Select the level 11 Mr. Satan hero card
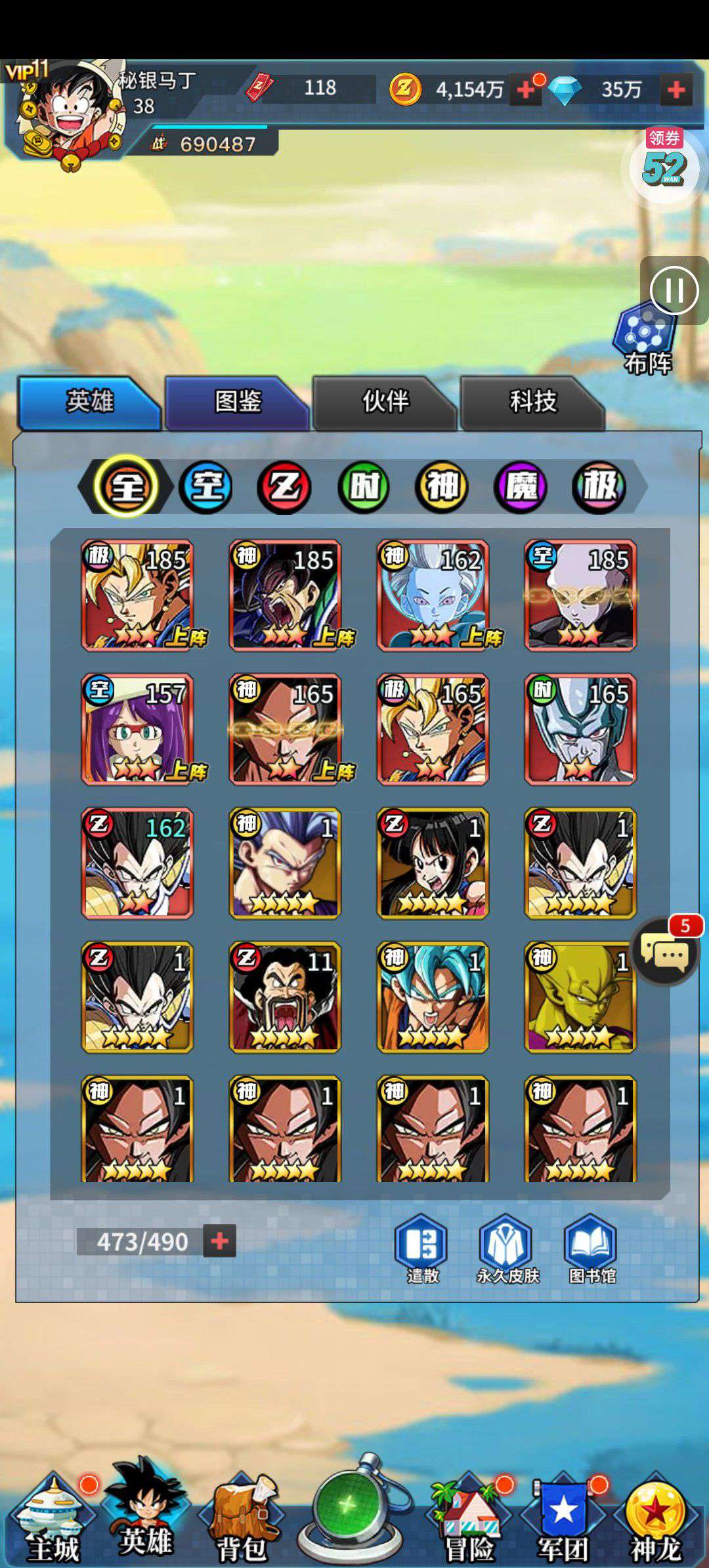 click(285, 997)
